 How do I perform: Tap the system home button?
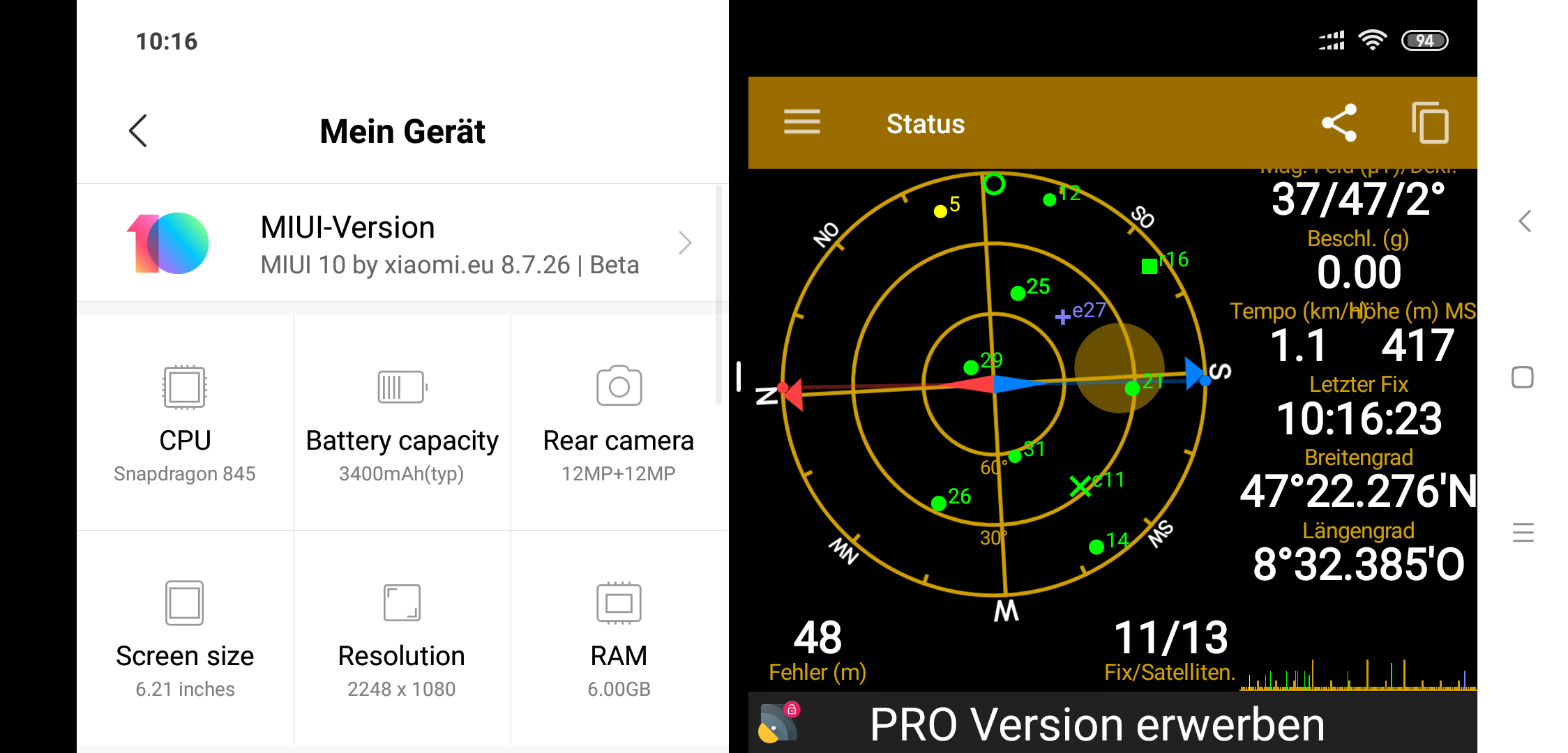click(x=1523, y=377)
